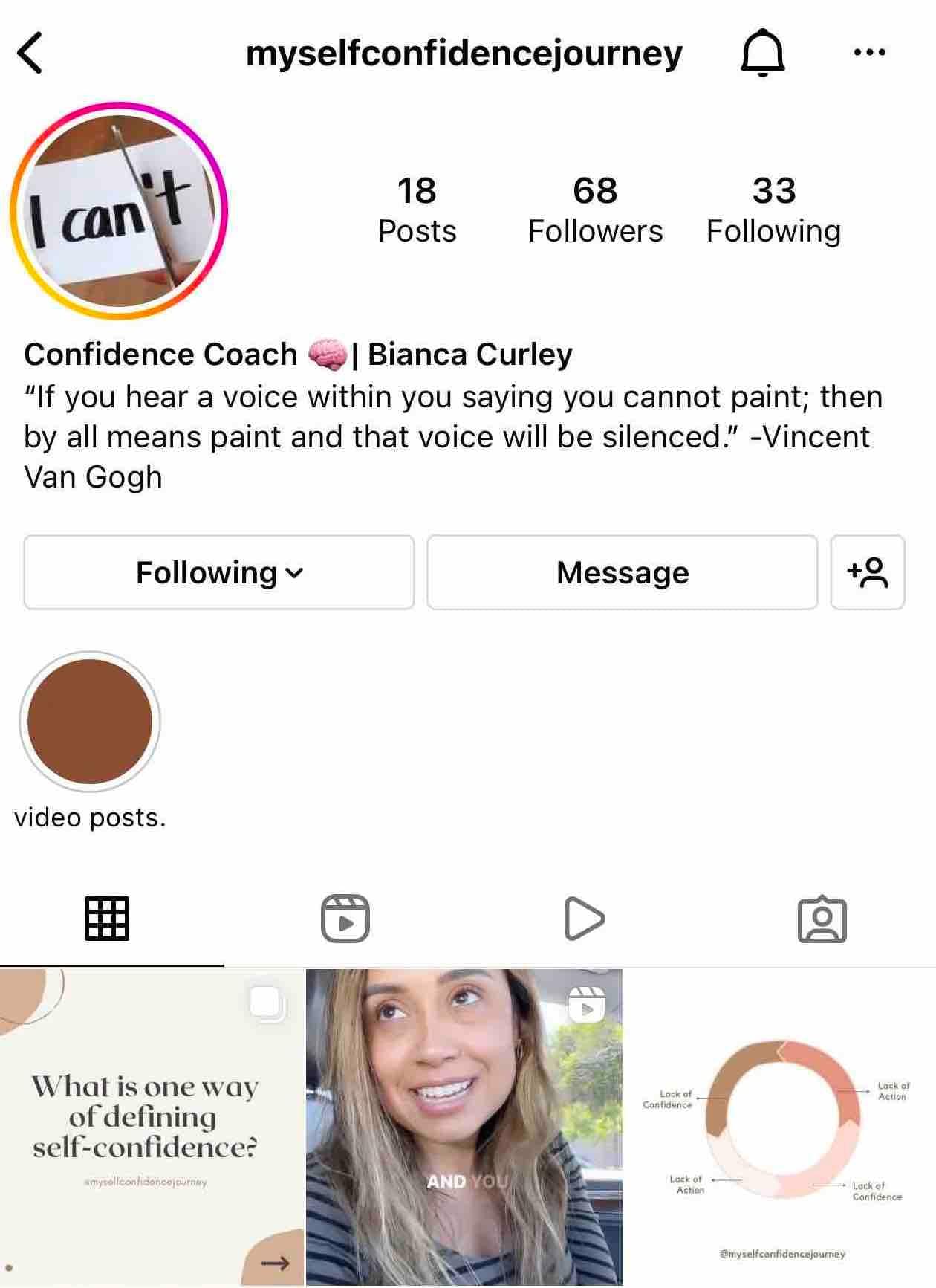Send a Message to this account

click(623, 573)
